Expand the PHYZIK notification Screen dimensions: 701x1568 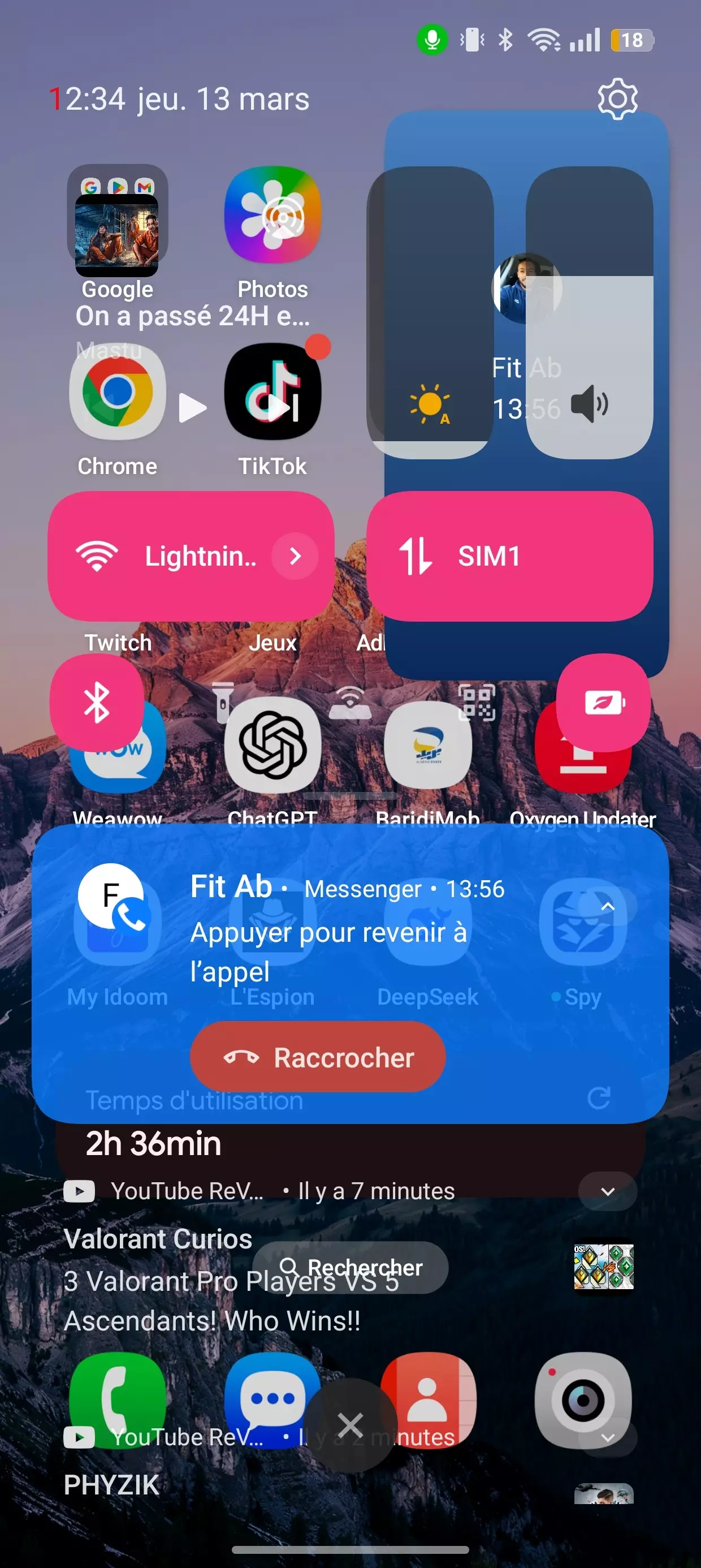(607, 1437)
